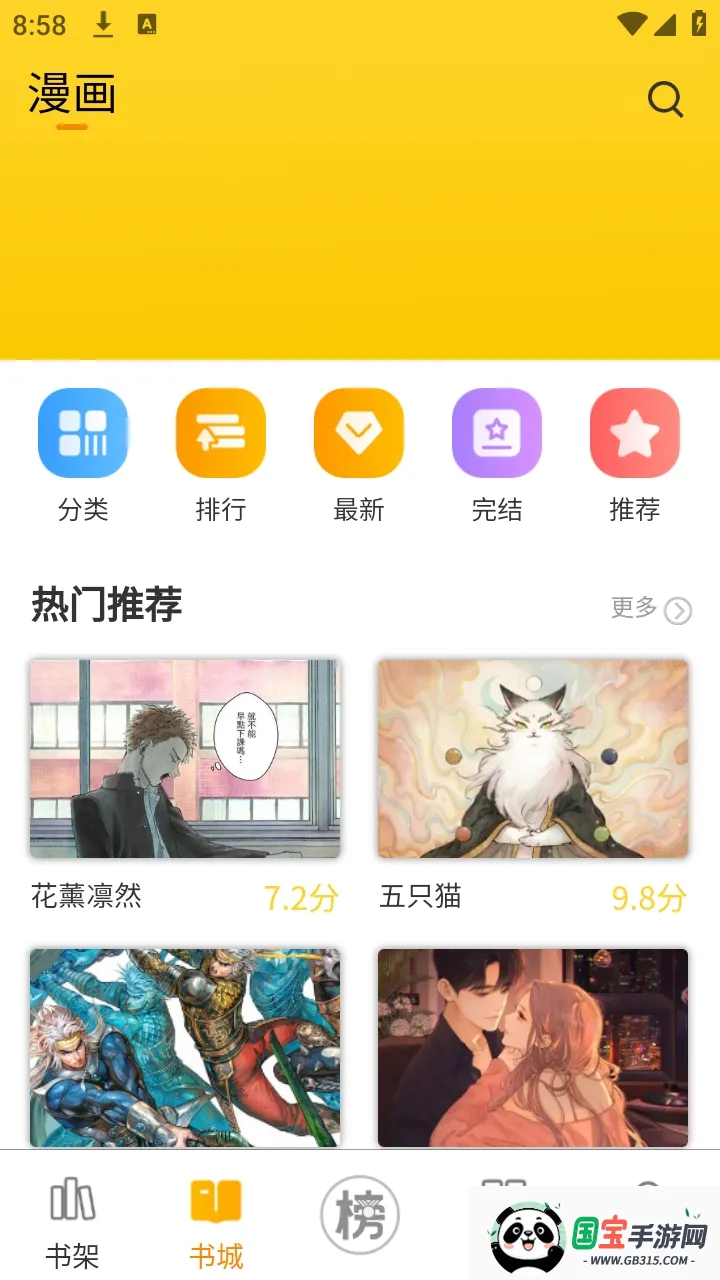Image resolution: width=720 pixels, height=1280 pixels.
Task: Open the 完结 completed comics icon
Action: (497, 432)
